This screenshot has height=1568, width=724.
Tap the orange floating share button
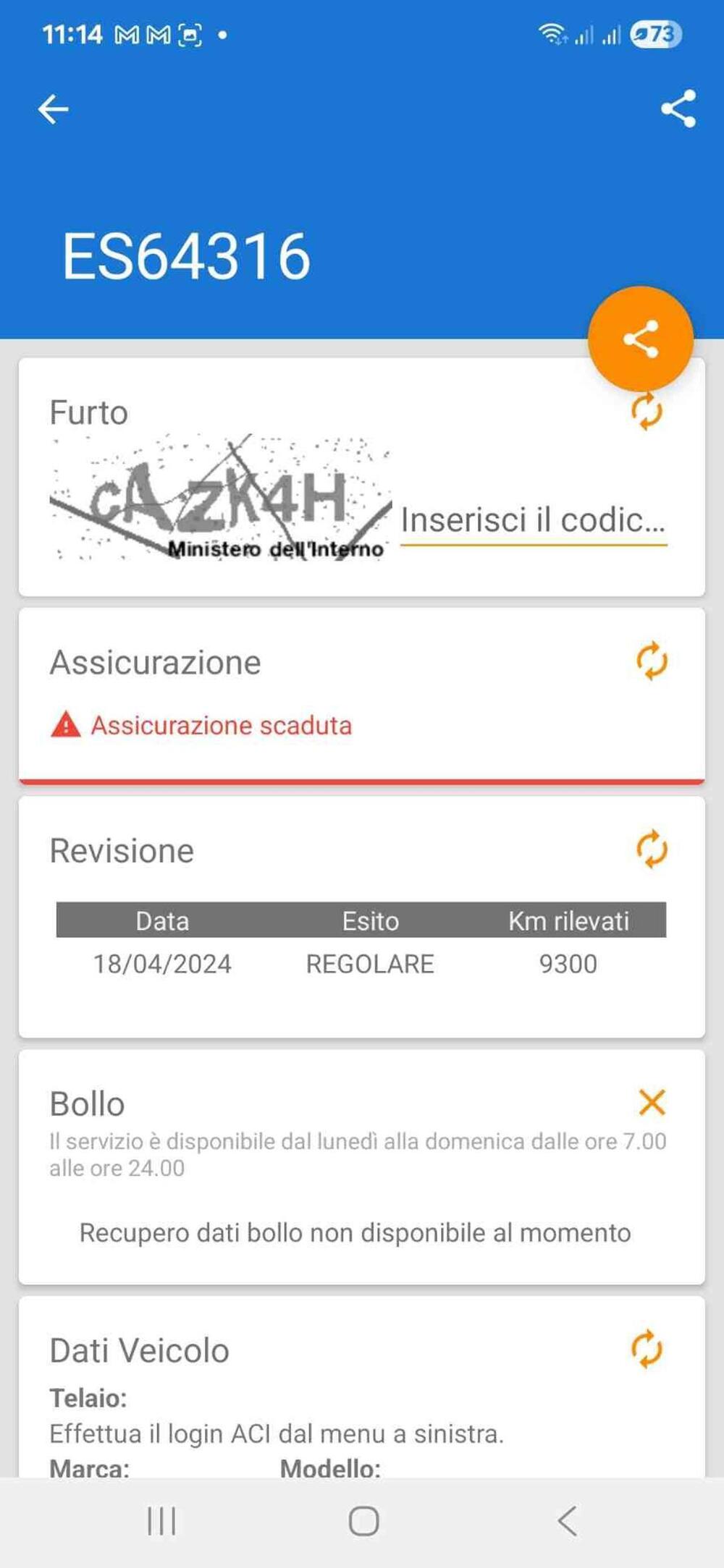click(x=641, y=339)
